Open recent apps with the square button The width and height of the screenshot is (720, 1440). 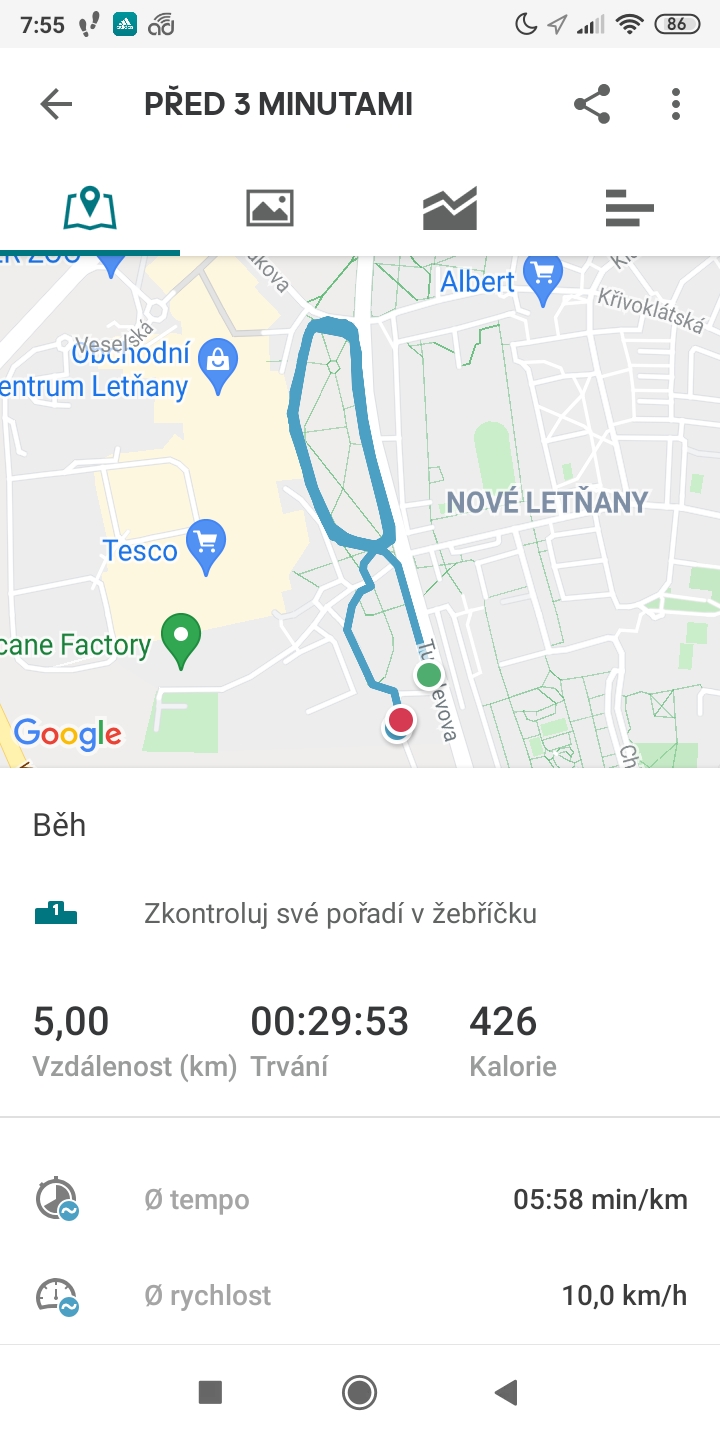pyautogui.click(x=210, y=1391)
